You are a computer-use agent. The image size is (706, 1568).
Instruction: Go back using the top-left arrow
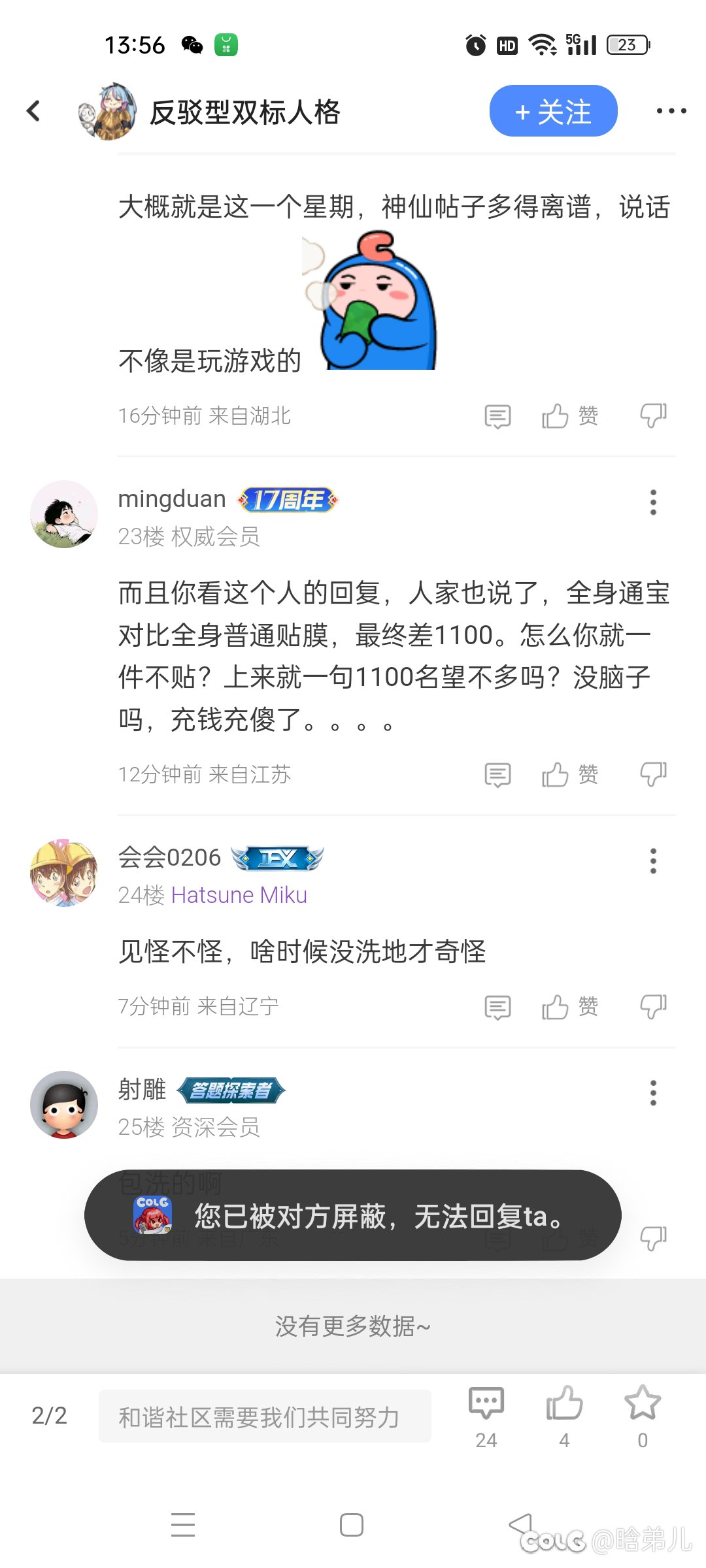pos(34,111)
